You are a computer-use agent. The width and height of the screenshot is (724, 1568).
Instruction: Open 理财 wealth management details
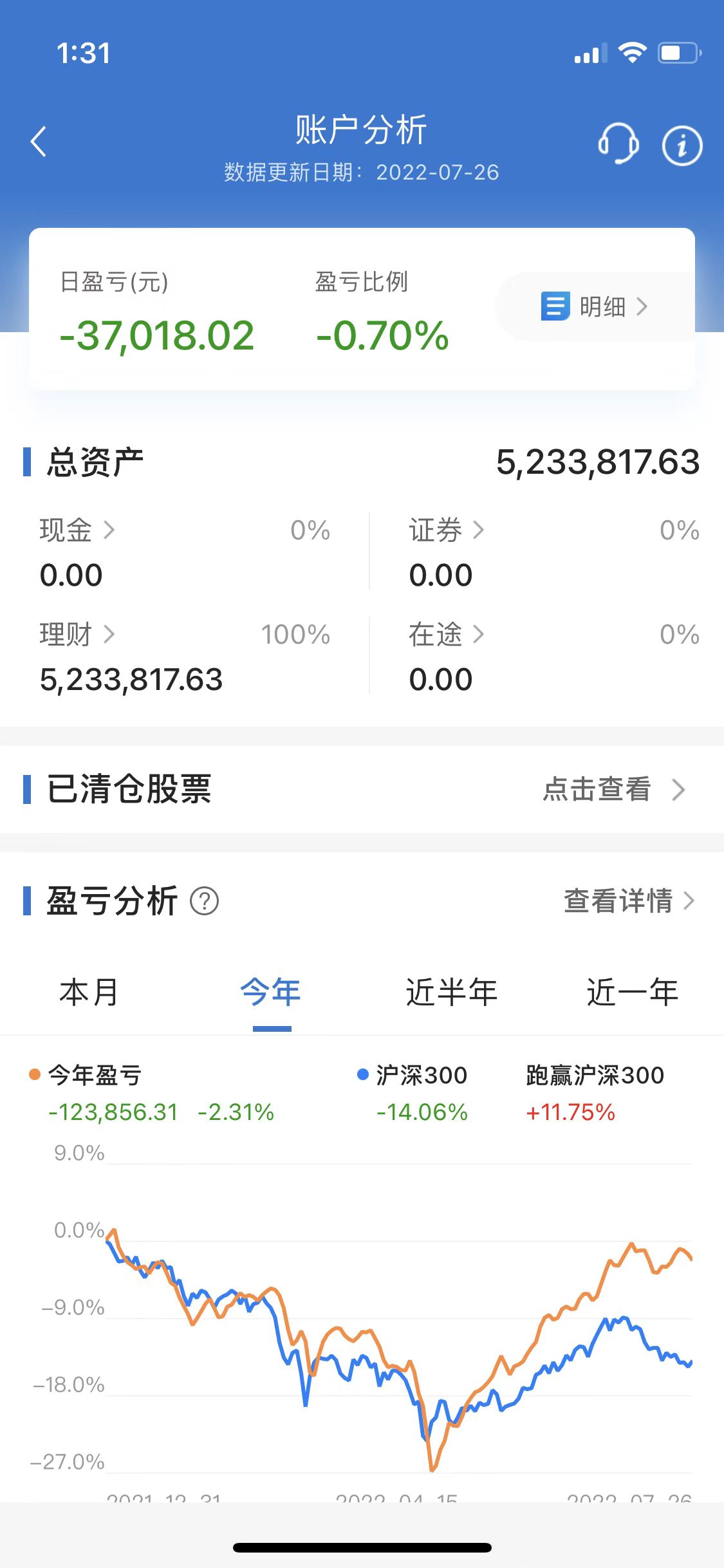(x=77, y=635)
